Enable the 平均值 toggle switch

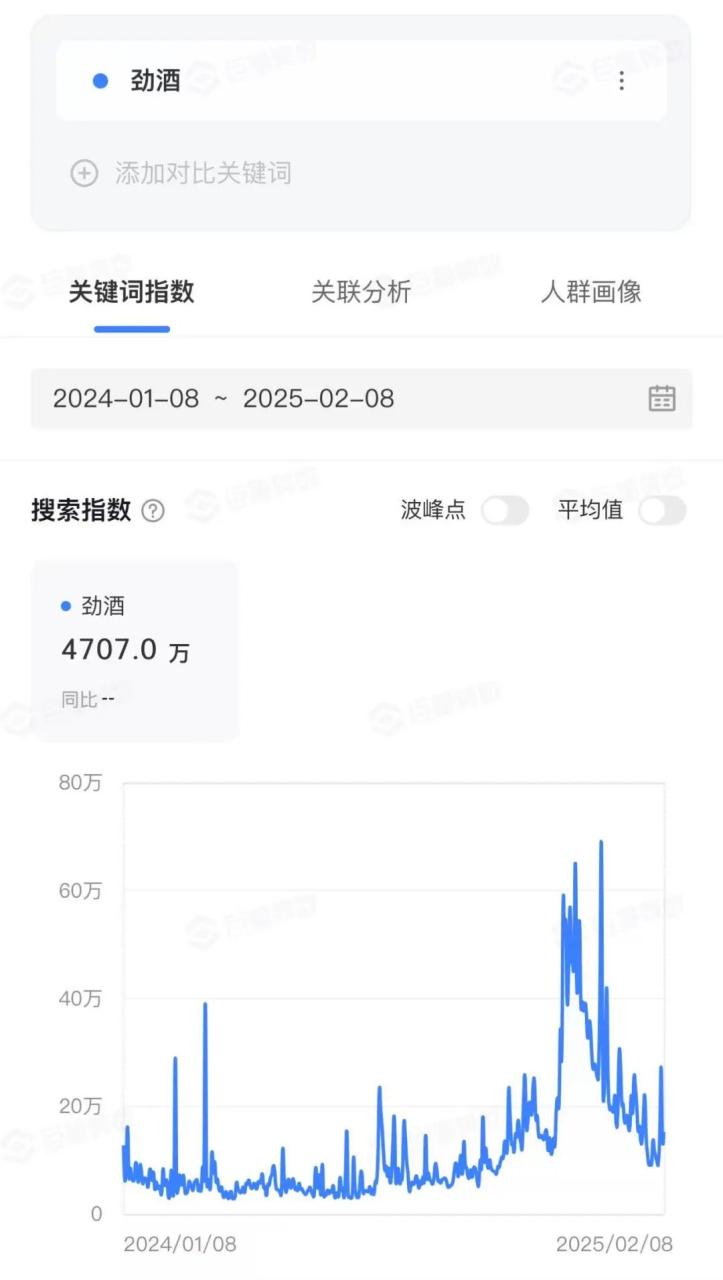(x=661, y=511)
